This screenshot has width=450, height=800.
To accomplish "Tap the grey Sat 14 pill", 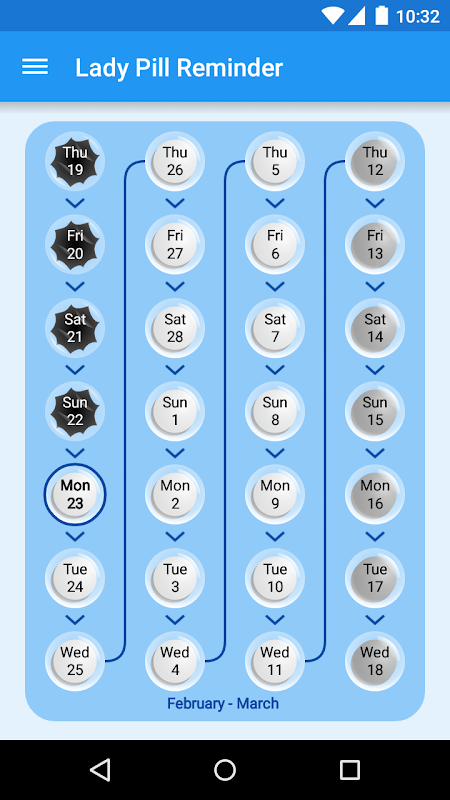I will [x=375, y=328].
